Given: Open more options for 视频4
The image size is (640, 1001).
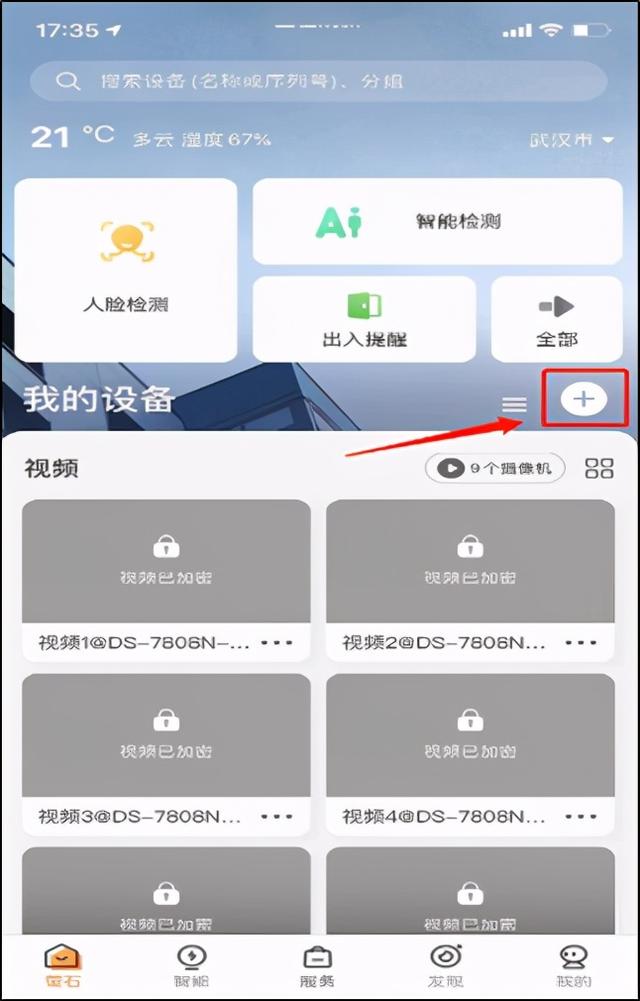Looking at the screenshot, I should pyautogui.click(x=581, y=817).
